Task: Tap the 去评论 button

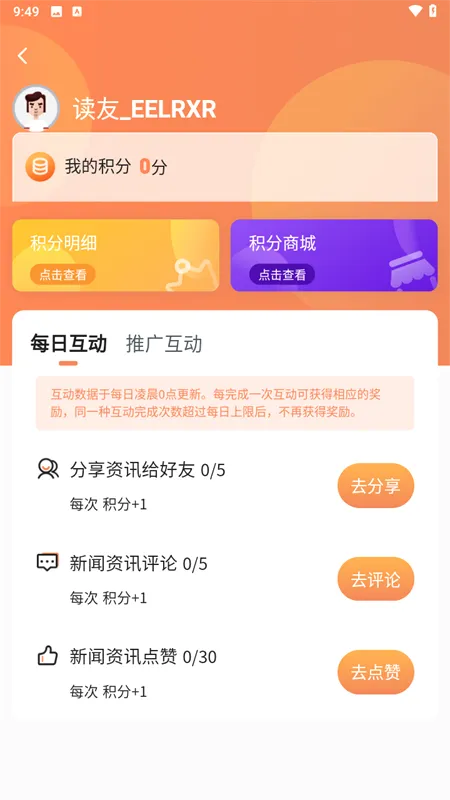Action: [x=376, y=579]
